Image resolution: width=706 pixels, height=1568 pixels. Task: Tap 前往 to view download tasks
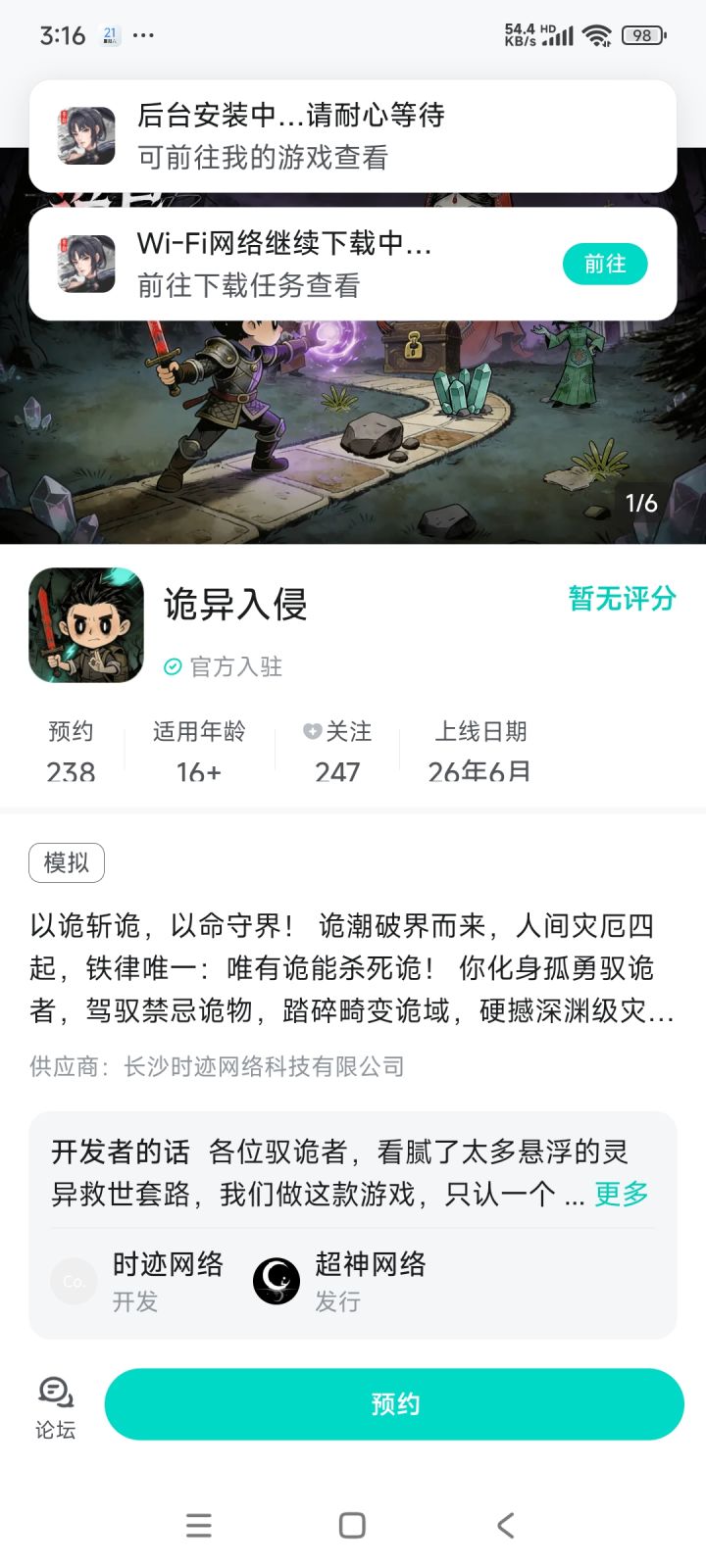pyautogui.click(x=605, y=264)
